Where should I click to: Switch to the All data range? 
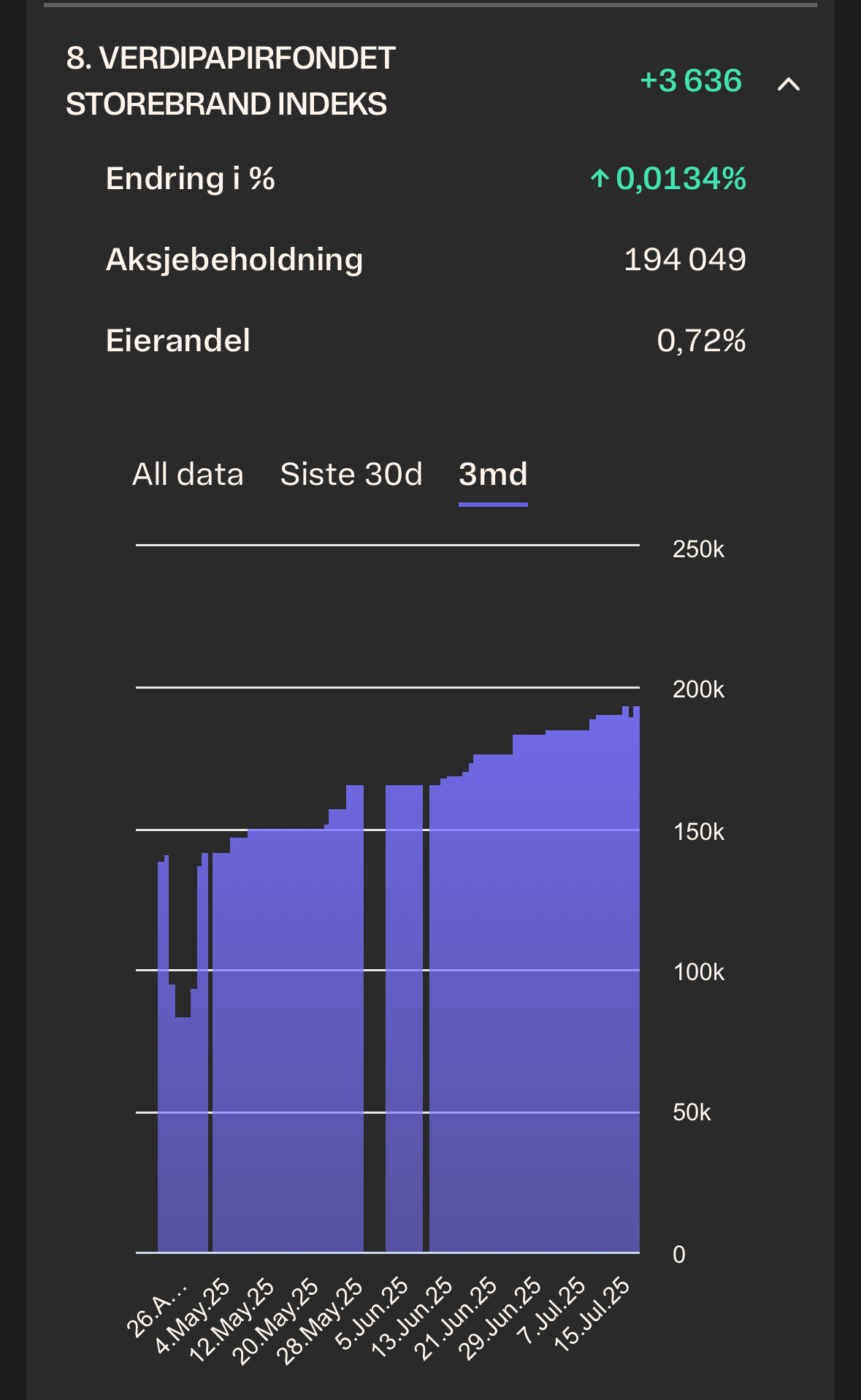point(188,475)
